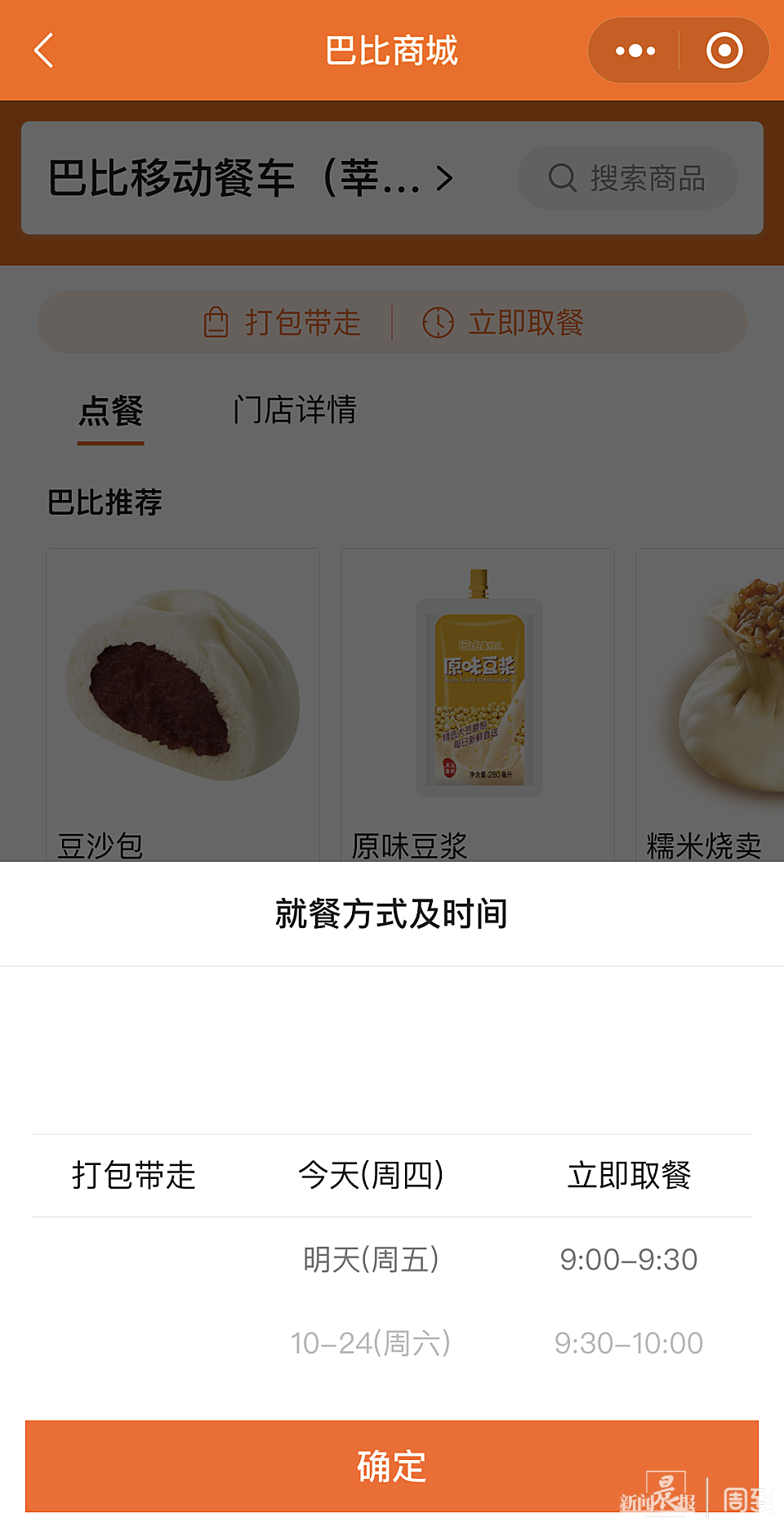Pick the 9:30–10:00 time slot
Viewport: 784px width, 1527px height.
pos(628,1342)
